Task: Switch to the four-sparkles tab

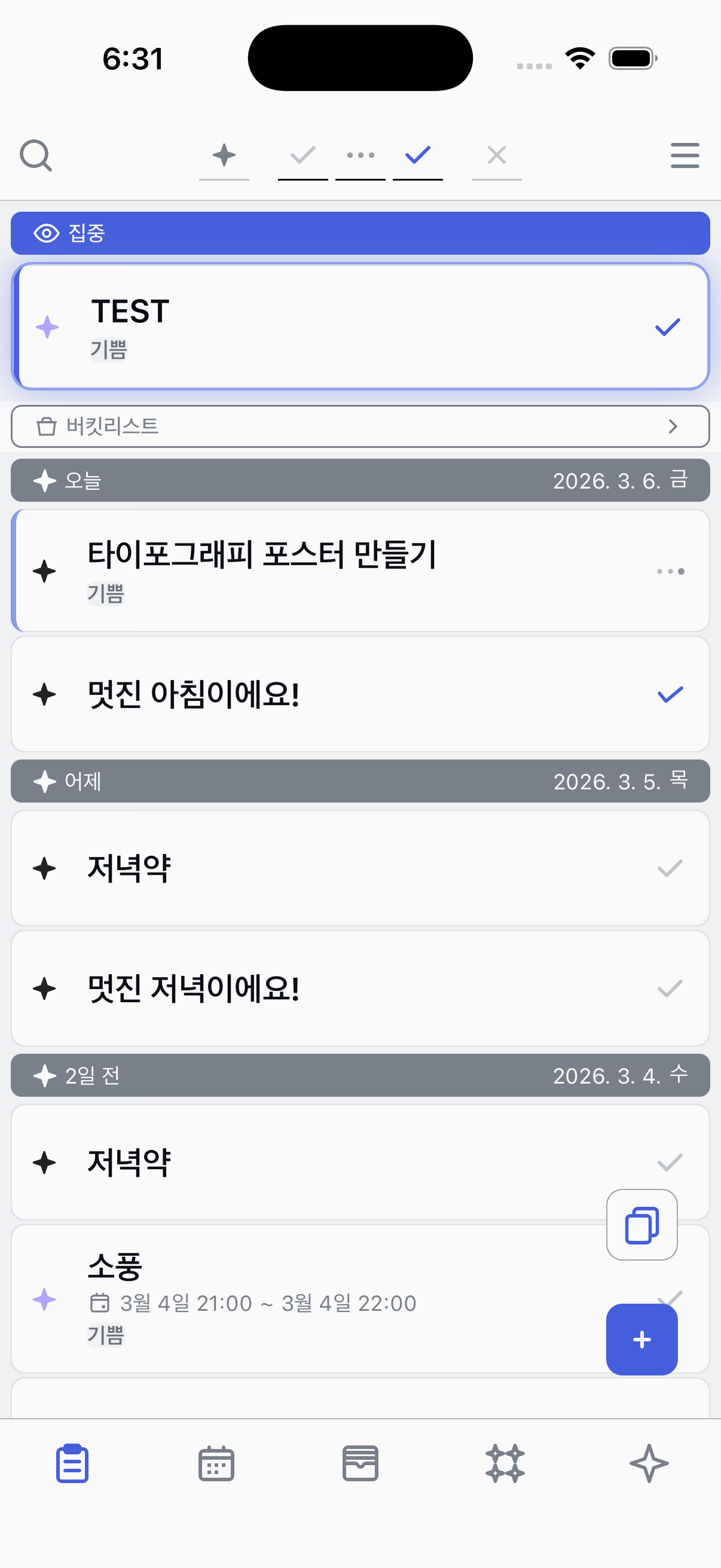Action: click(x=505, y=1463)
